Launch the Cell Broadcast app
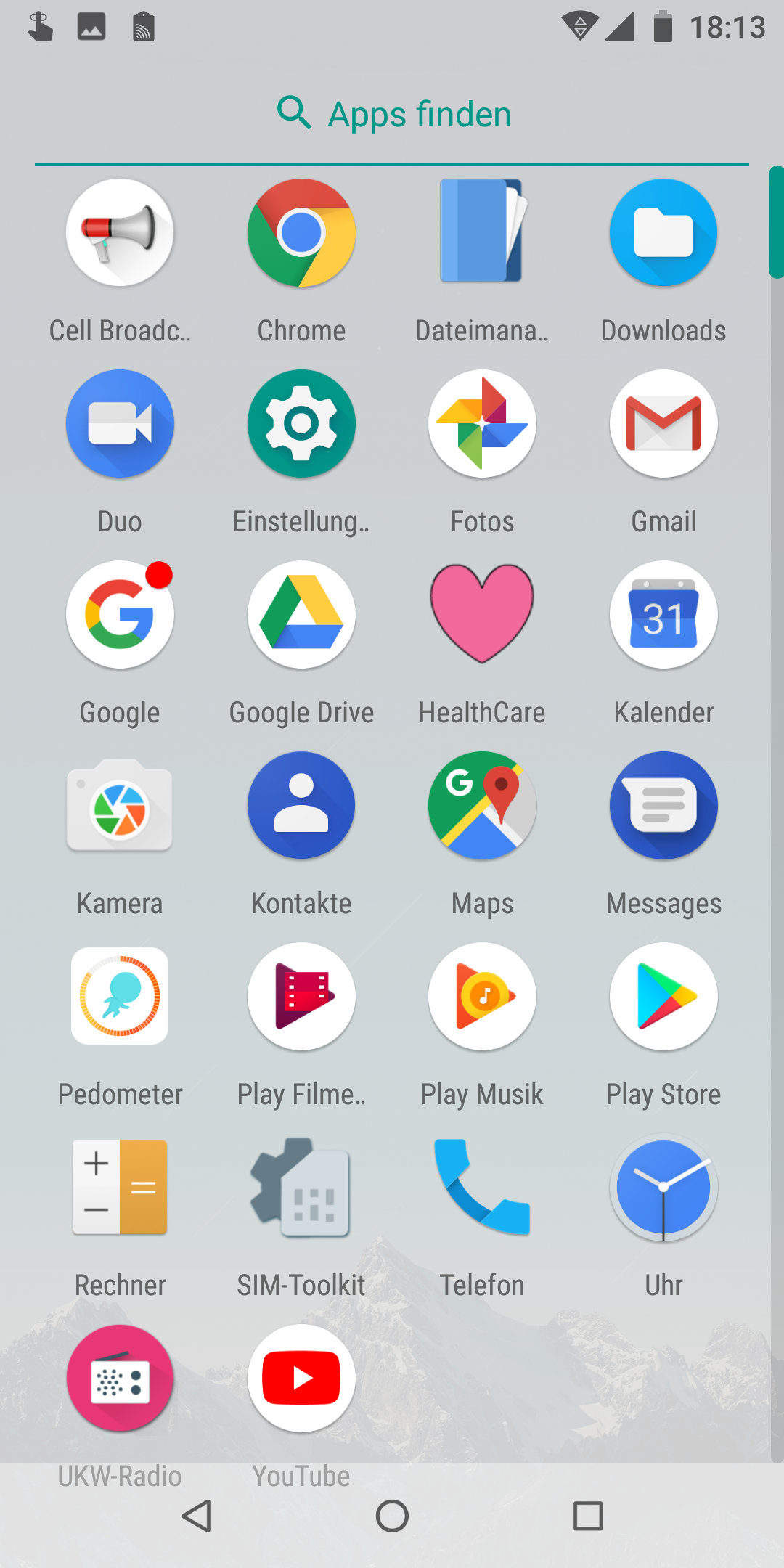 [x=120, y=233]
